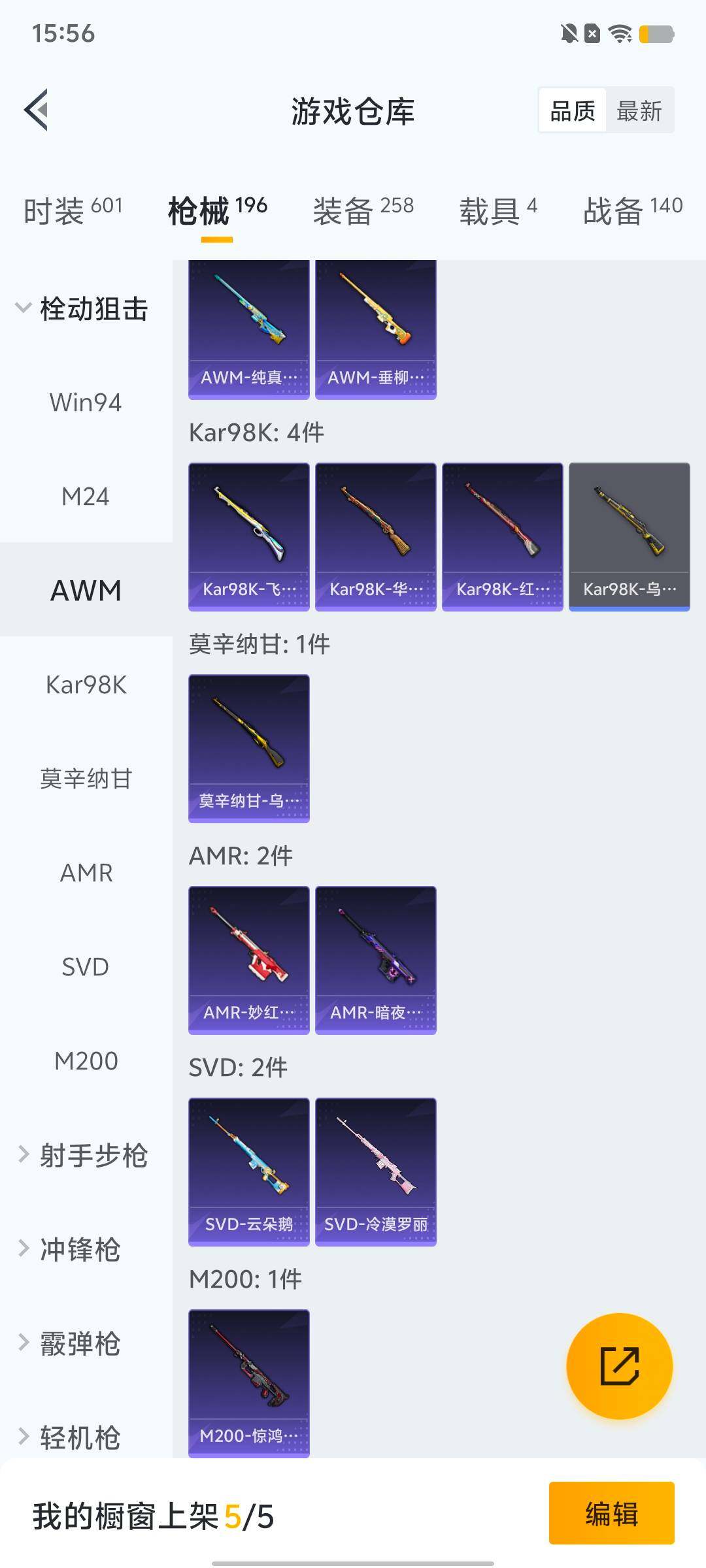
Task: Open the AWM-垂柳 skin item
Action: point(375,330)
